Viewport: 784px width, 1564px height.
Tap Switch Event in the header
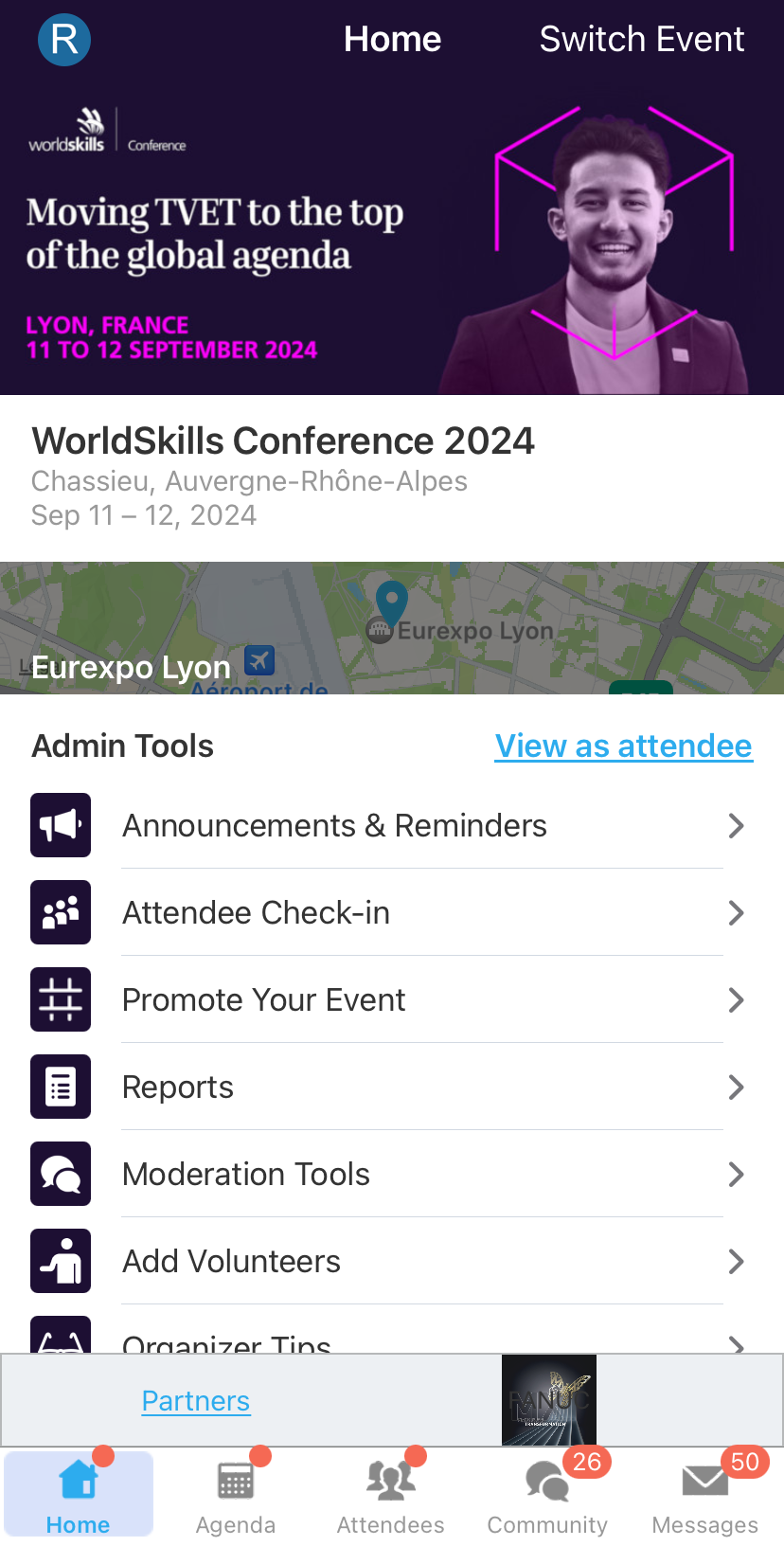click(x=641, y=40)
